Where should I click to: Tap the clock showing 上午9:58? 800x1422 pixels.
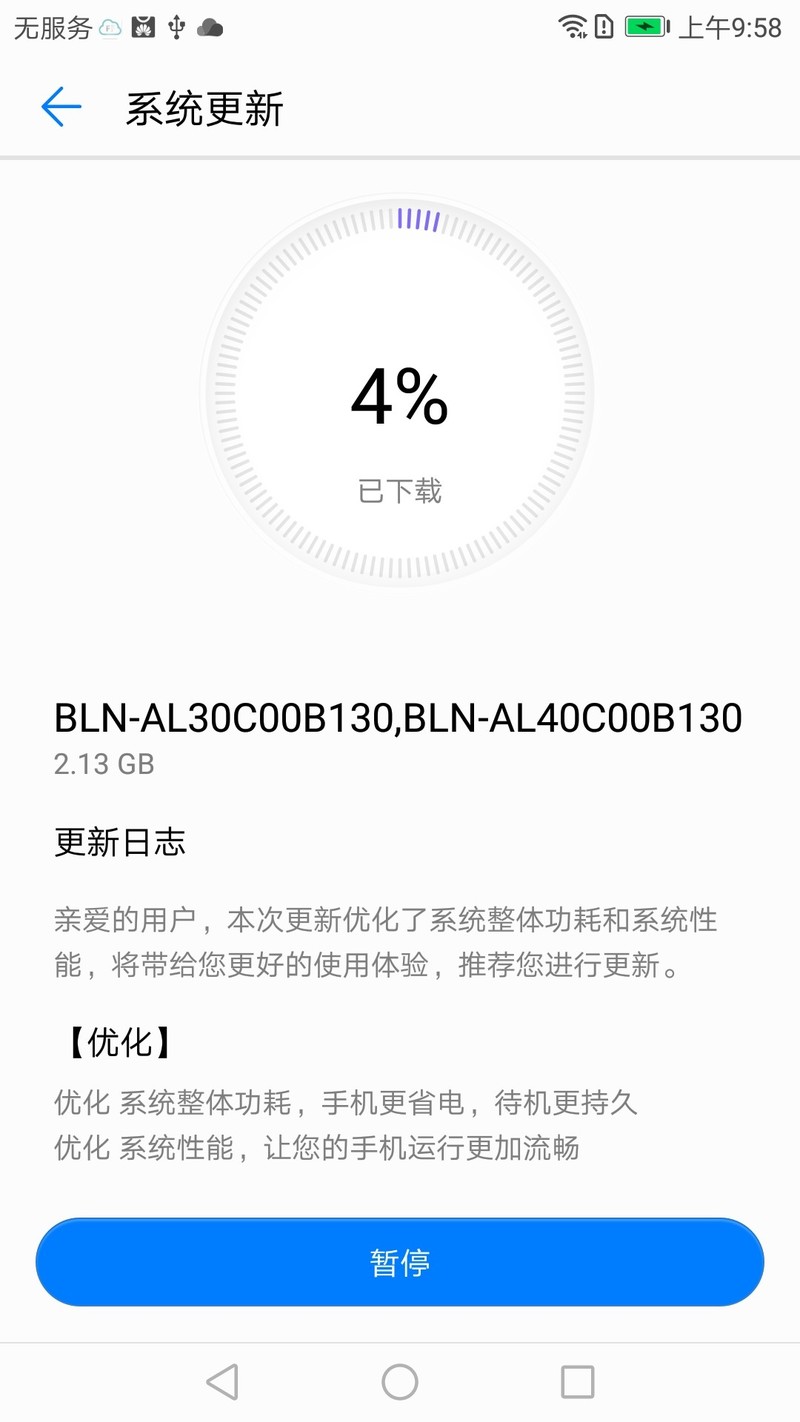(x=730, y=27)
